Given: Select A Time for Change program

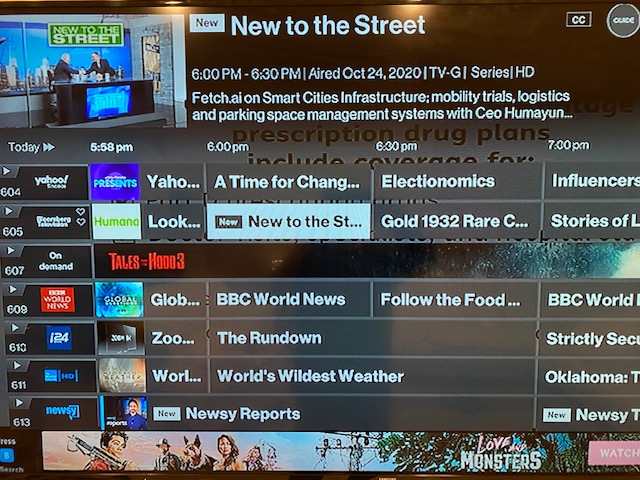Looking at the screenshot, I should point(288,182).
